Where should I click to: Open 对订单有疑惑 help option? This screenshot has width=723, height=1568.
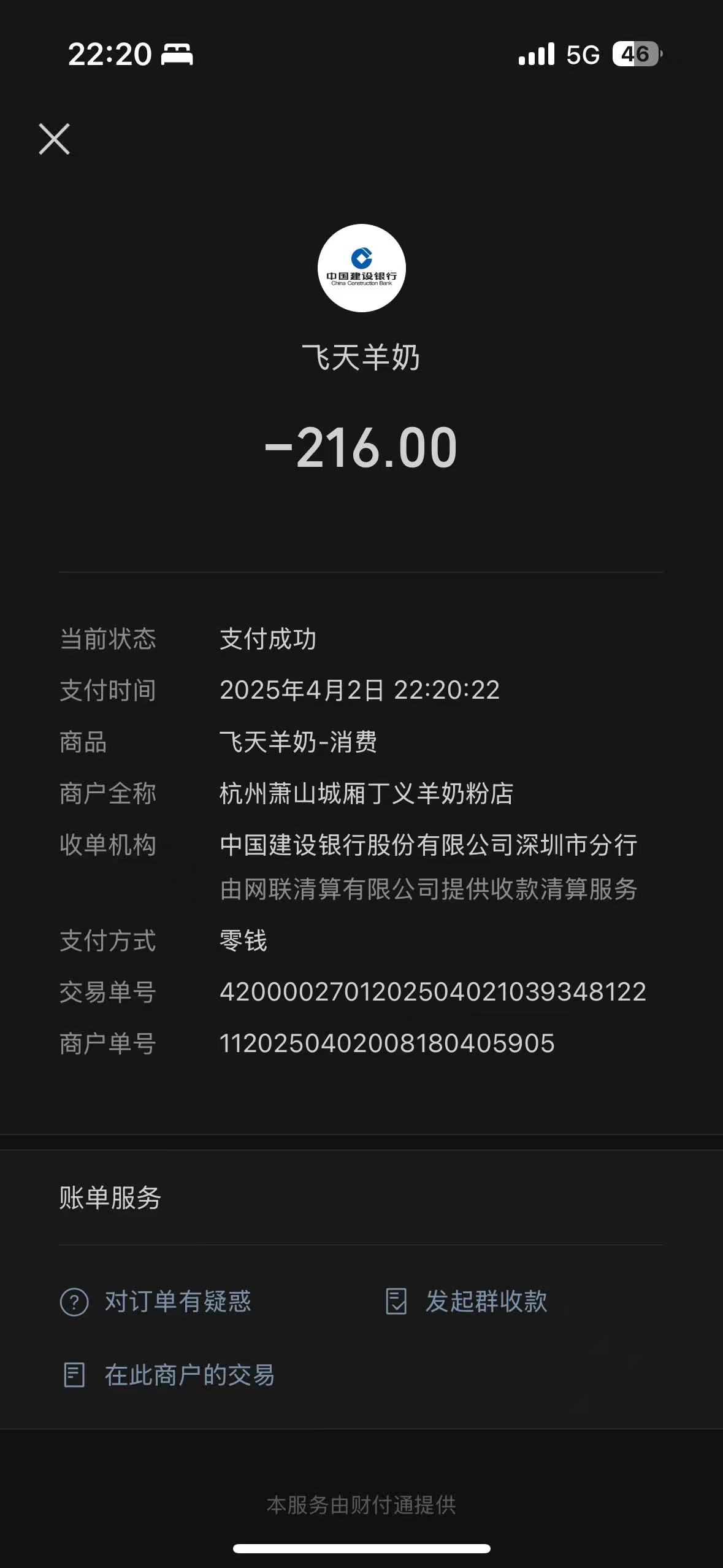[157, 1301]
